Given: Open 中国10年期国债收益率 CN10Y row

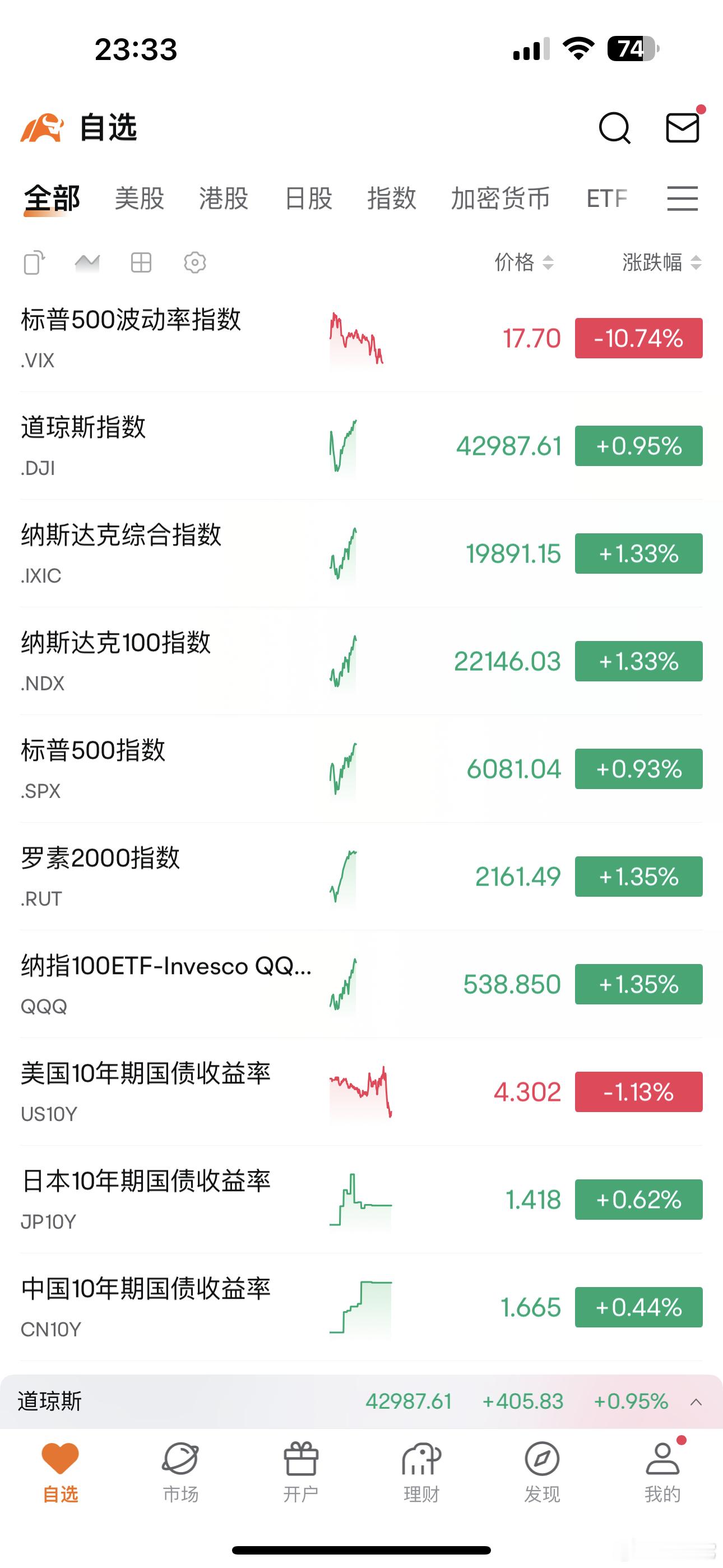Looking at the screenshot, I should [x=361, y=1307].
